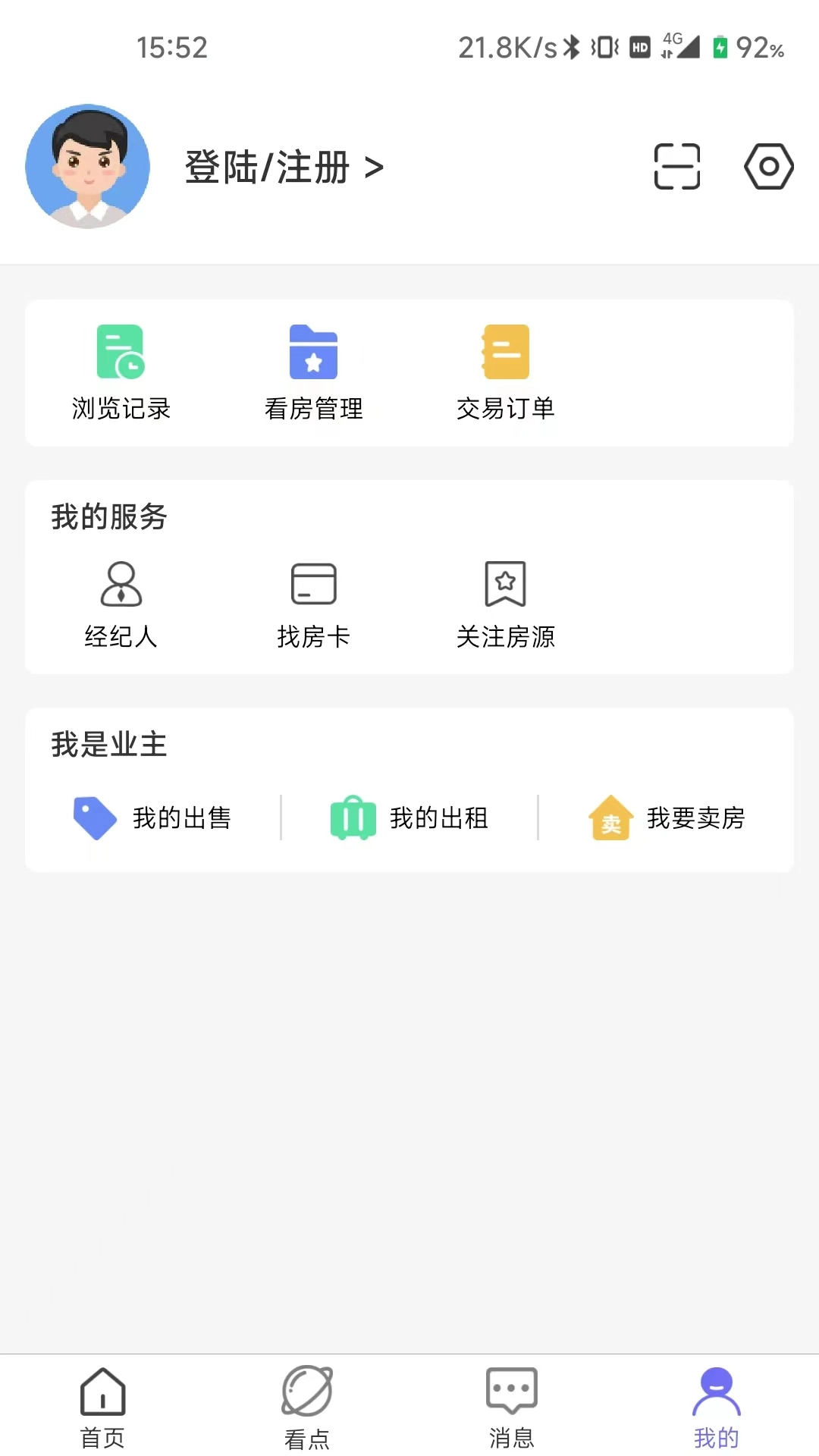Viewport: 819px width, 1456px height.
Task: Select the green suitcase icon beside 我的出租
Action: pos(352,818)
